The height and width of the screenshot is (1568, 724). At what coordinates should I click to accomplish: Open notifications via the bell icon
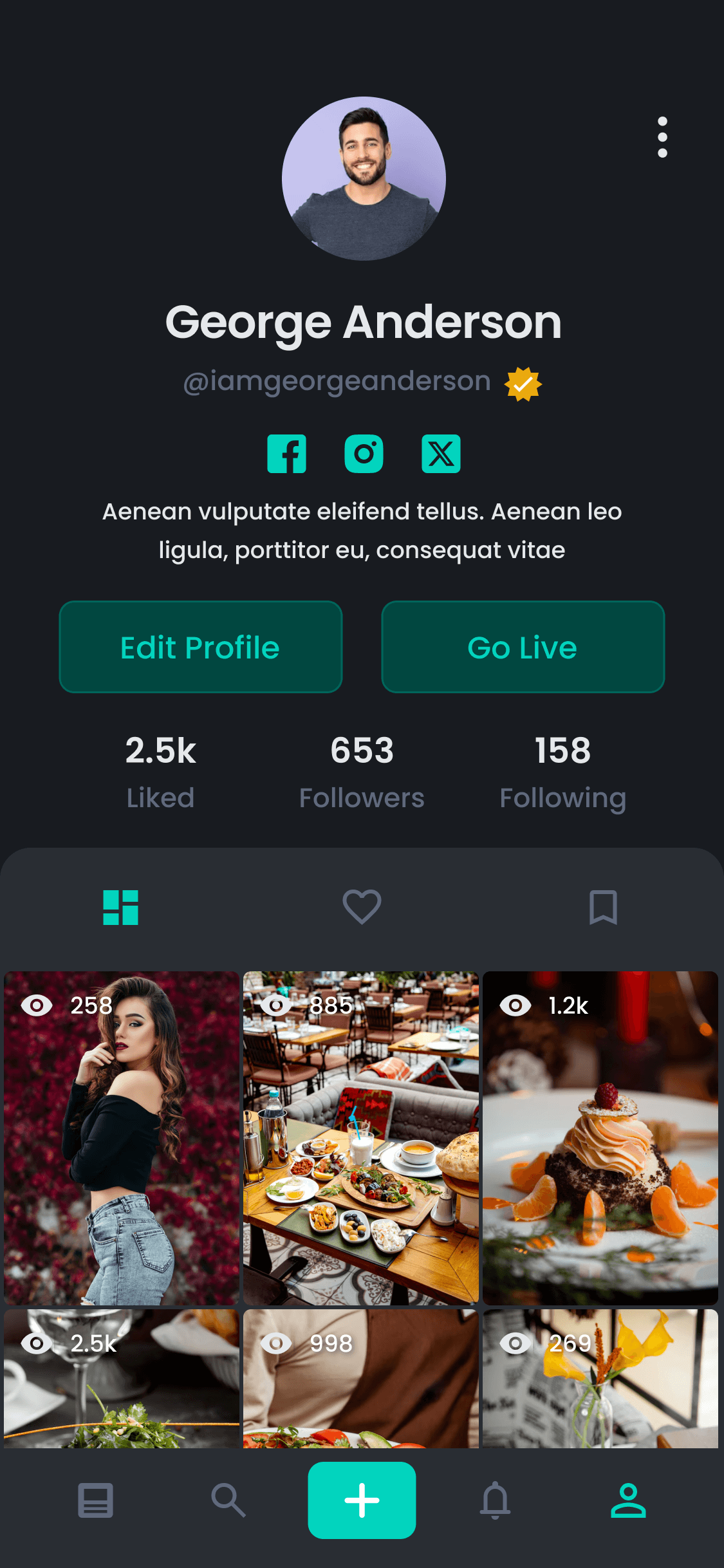(x=495, y=1501)
